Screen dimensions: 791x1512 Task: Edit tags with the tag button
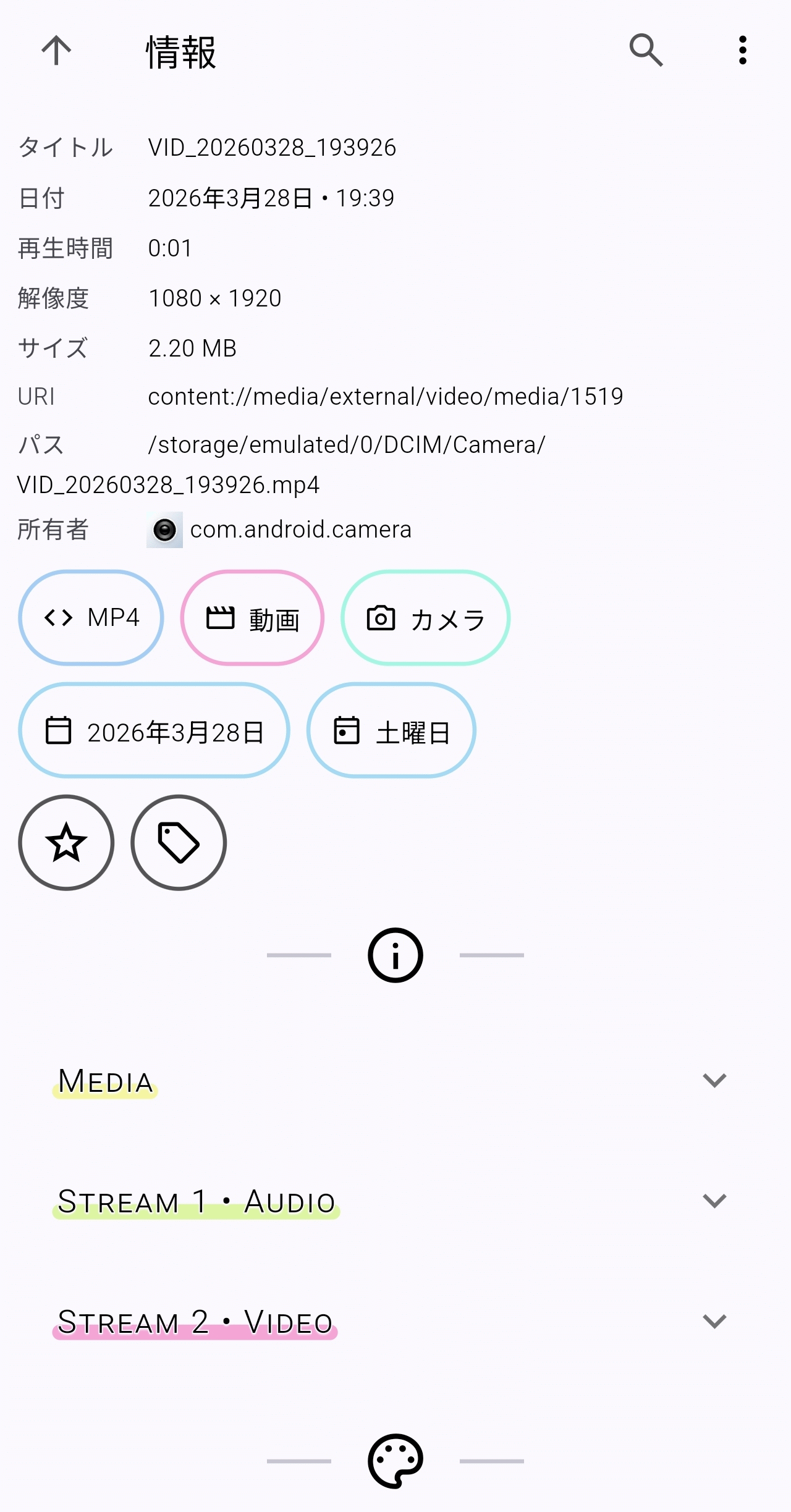point(179,842)
